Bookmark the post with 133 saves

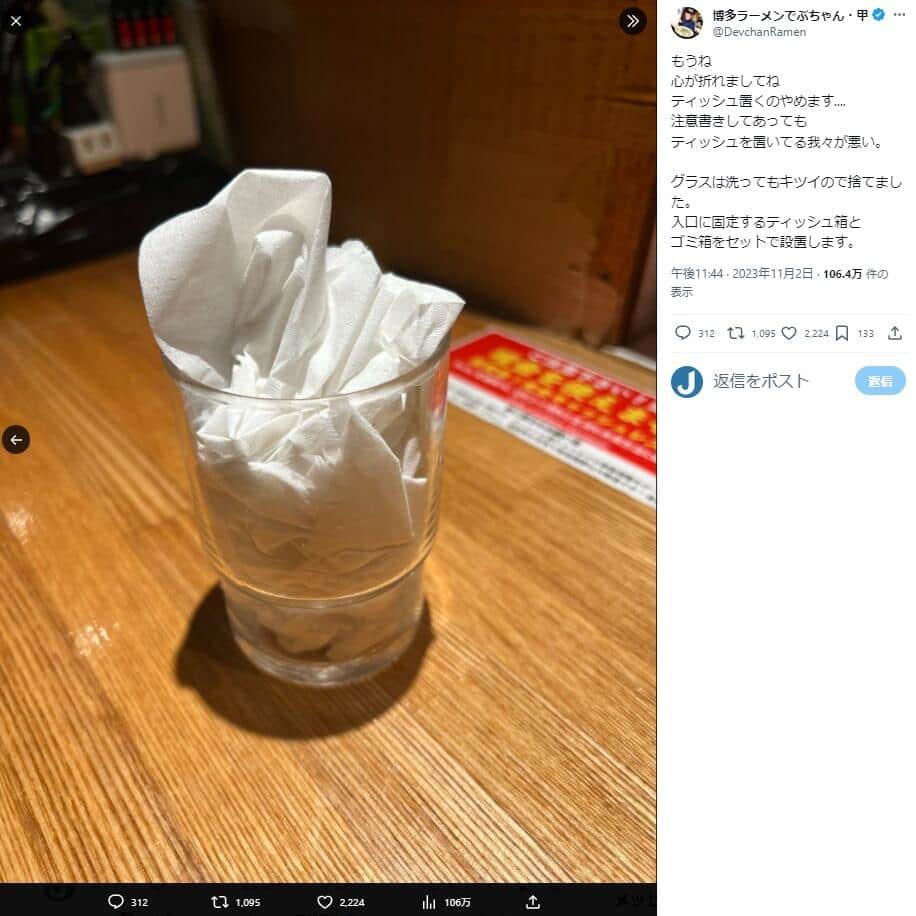tap(842, 333)
